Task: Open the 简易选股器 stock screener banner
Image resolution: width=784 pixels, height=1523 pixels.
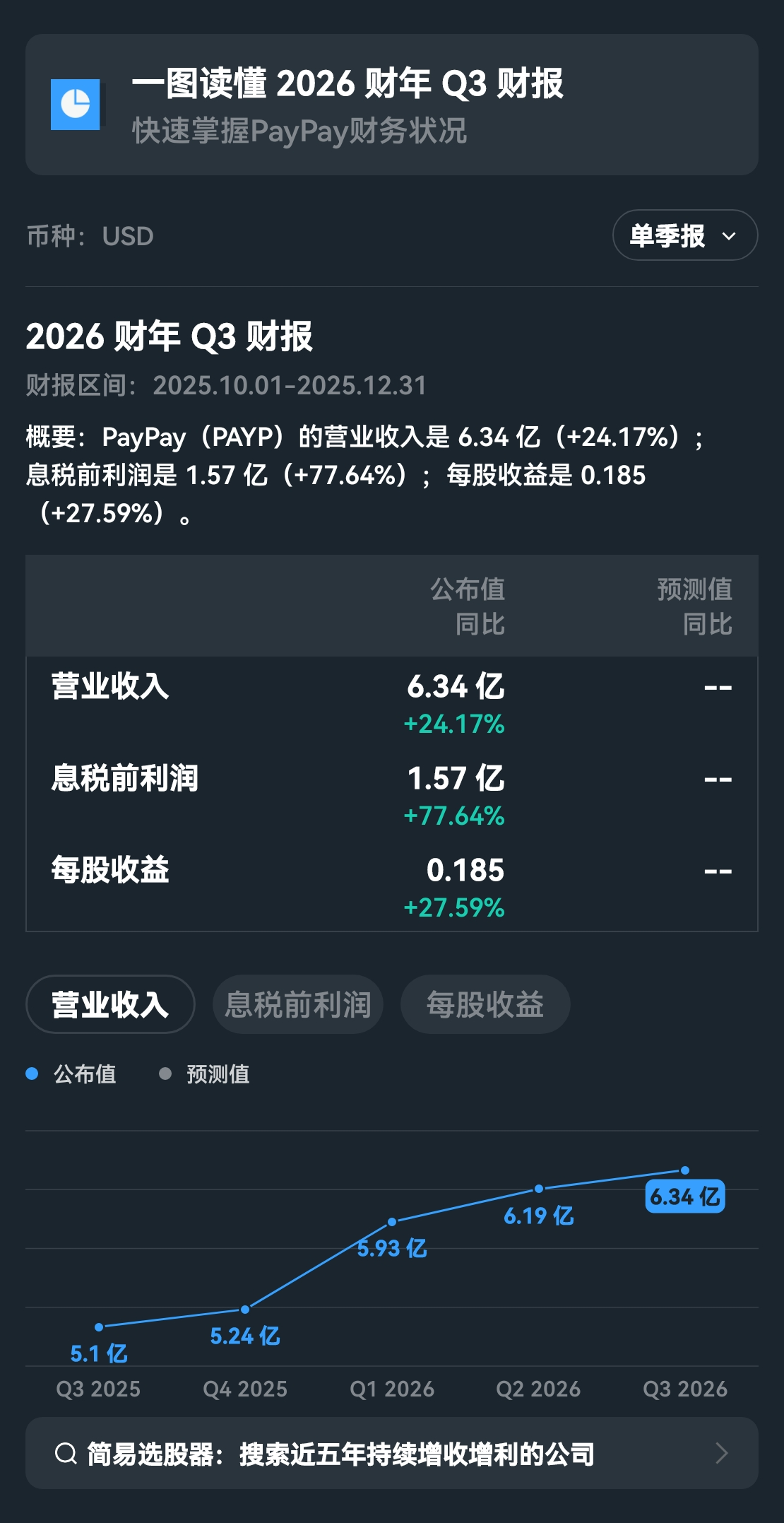Action: pyautogui.click(x=391, y=1454)
